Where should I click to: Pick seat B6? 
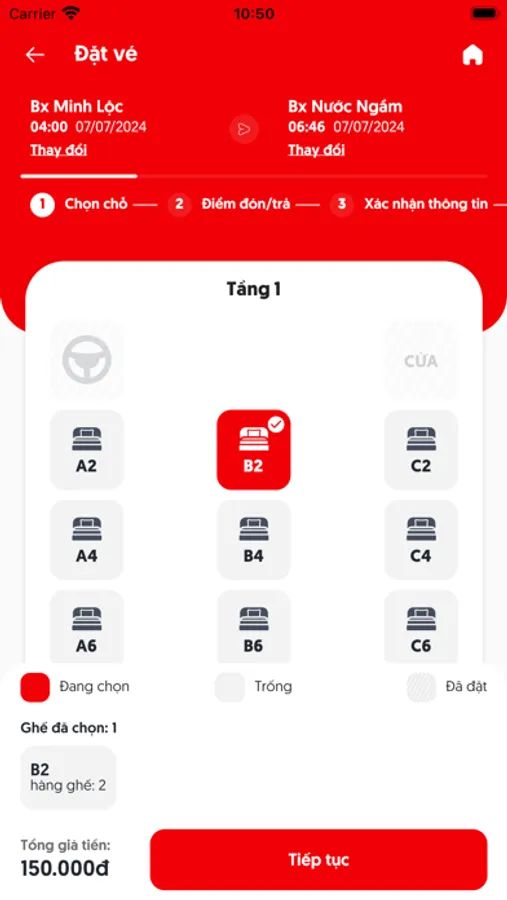click(x=253, y=628)
